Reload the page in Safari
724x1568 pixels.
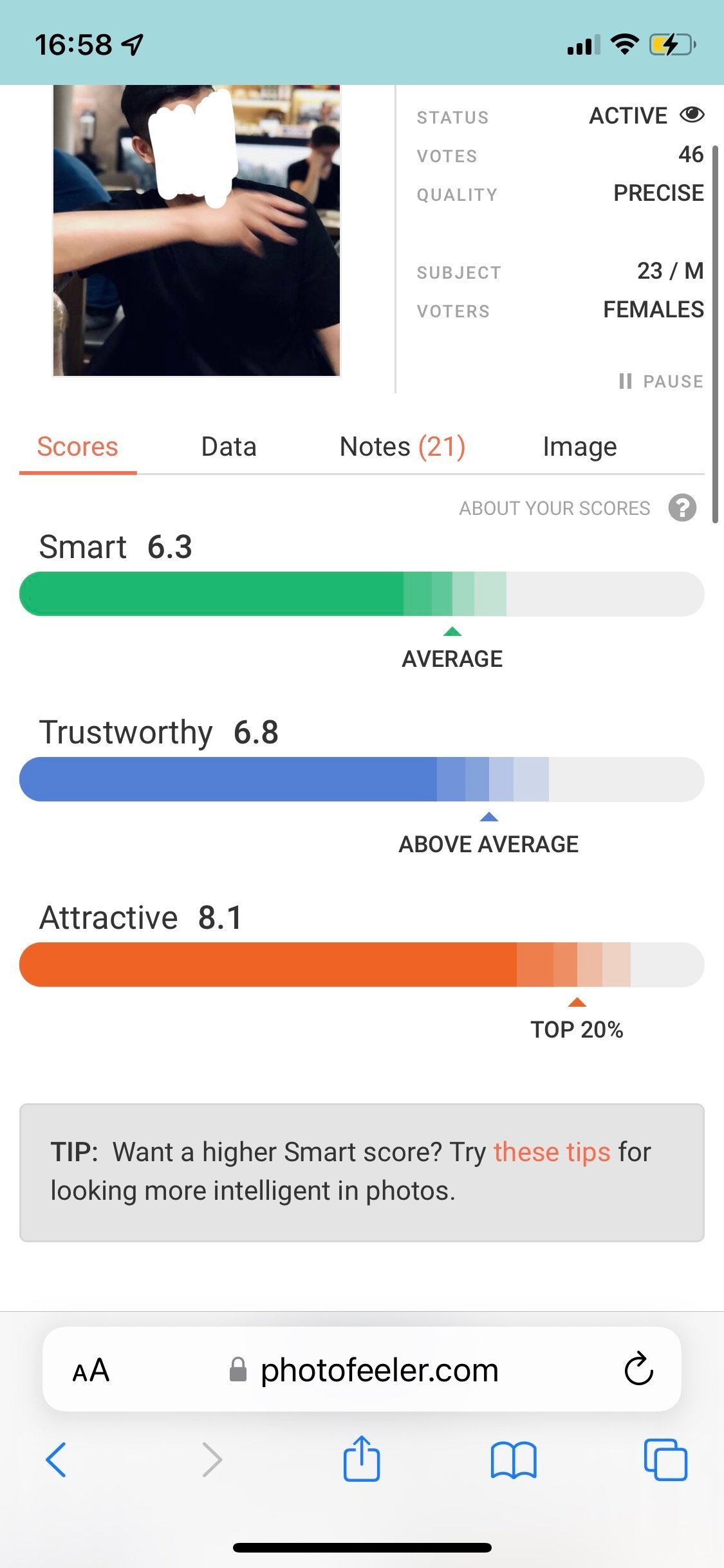638,1370
